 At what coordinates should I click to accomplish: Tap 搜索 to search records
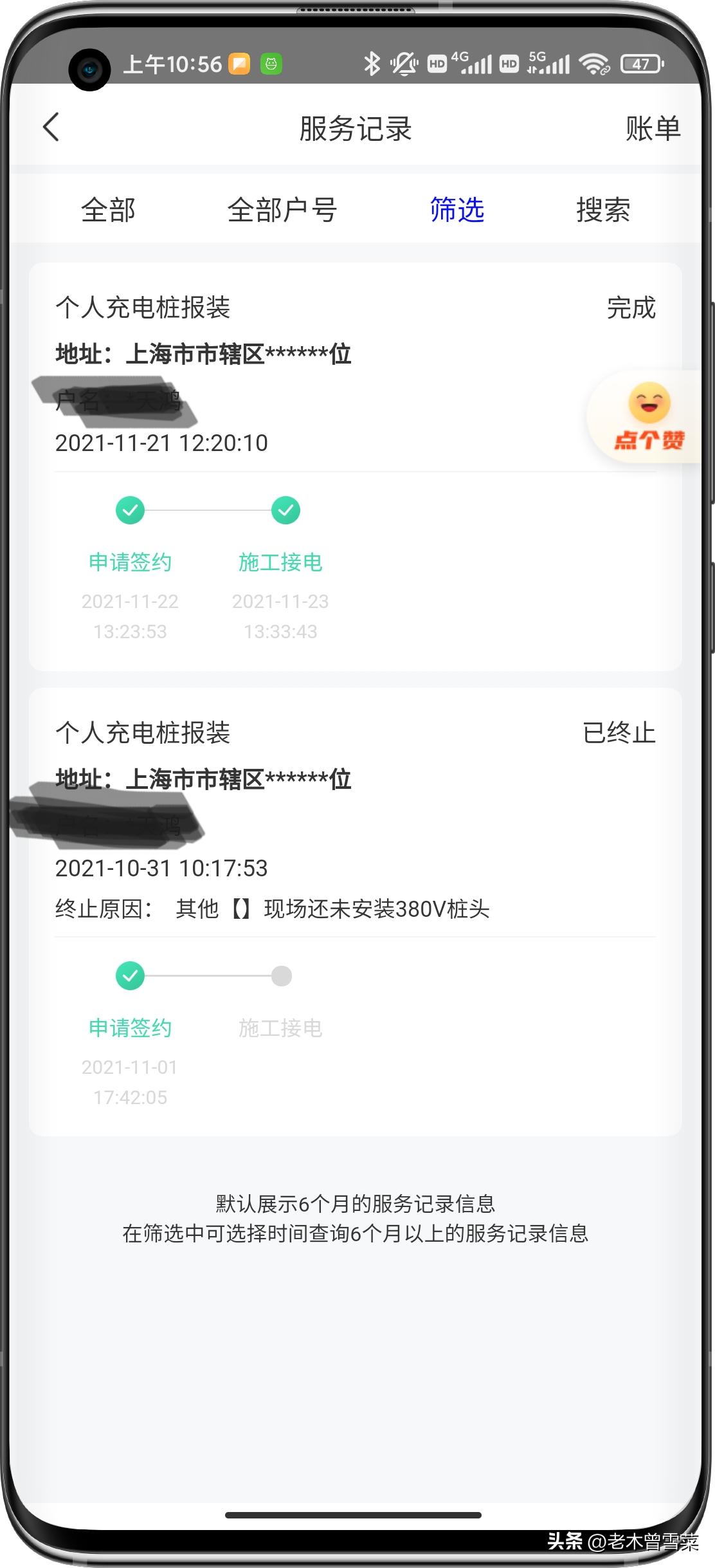click(602, 210)
